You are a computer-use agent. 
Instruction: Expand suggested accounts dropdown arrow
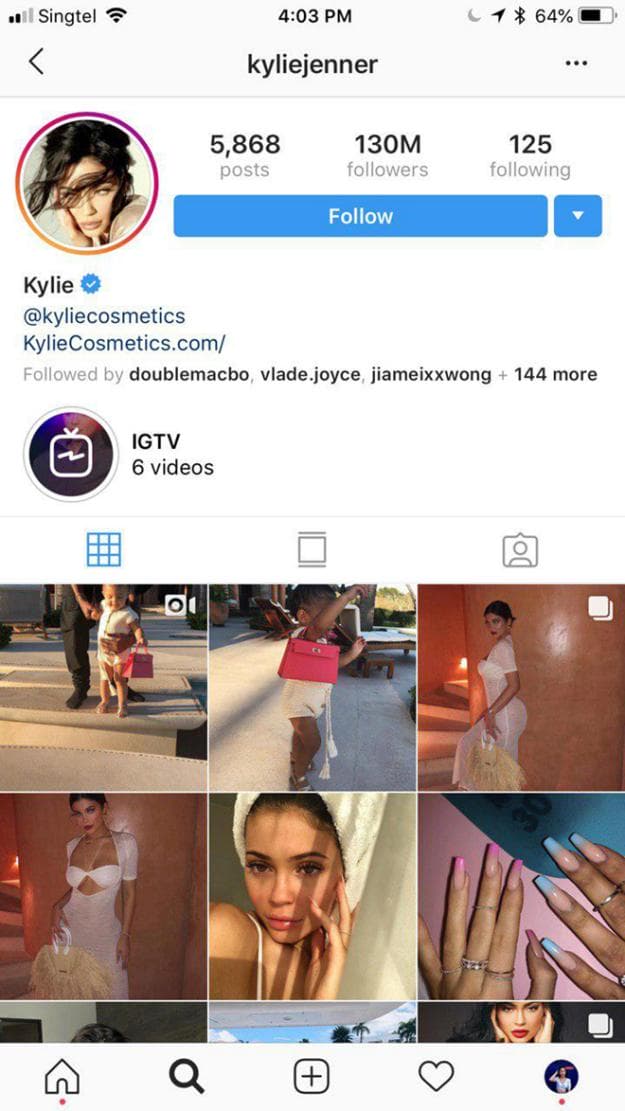577,216
